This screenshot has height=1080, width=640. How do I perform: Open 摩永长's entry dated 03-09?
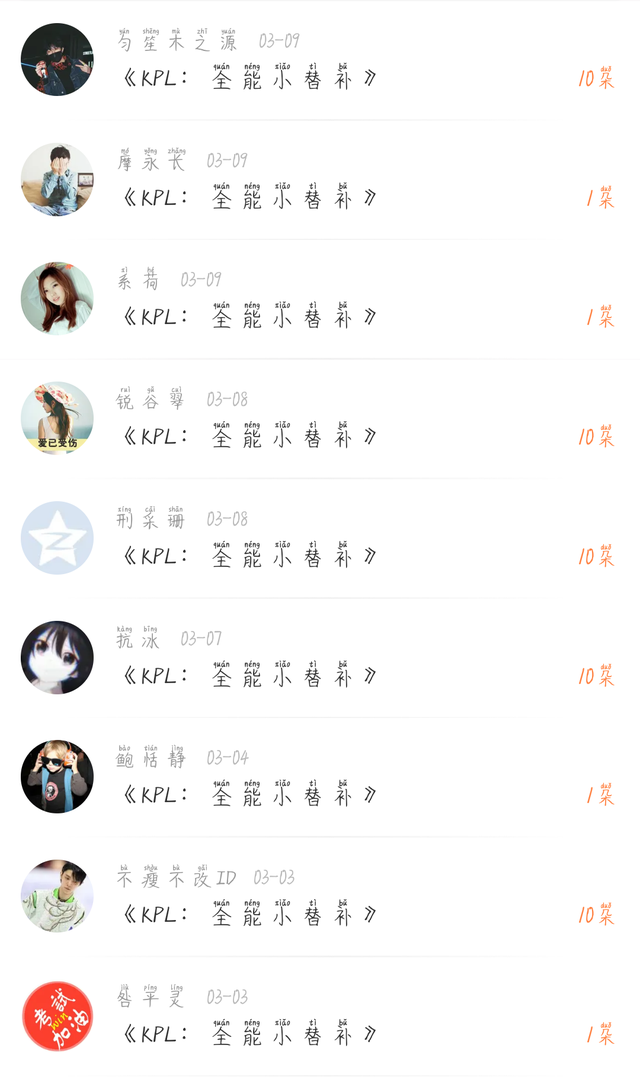coord(320,180)
